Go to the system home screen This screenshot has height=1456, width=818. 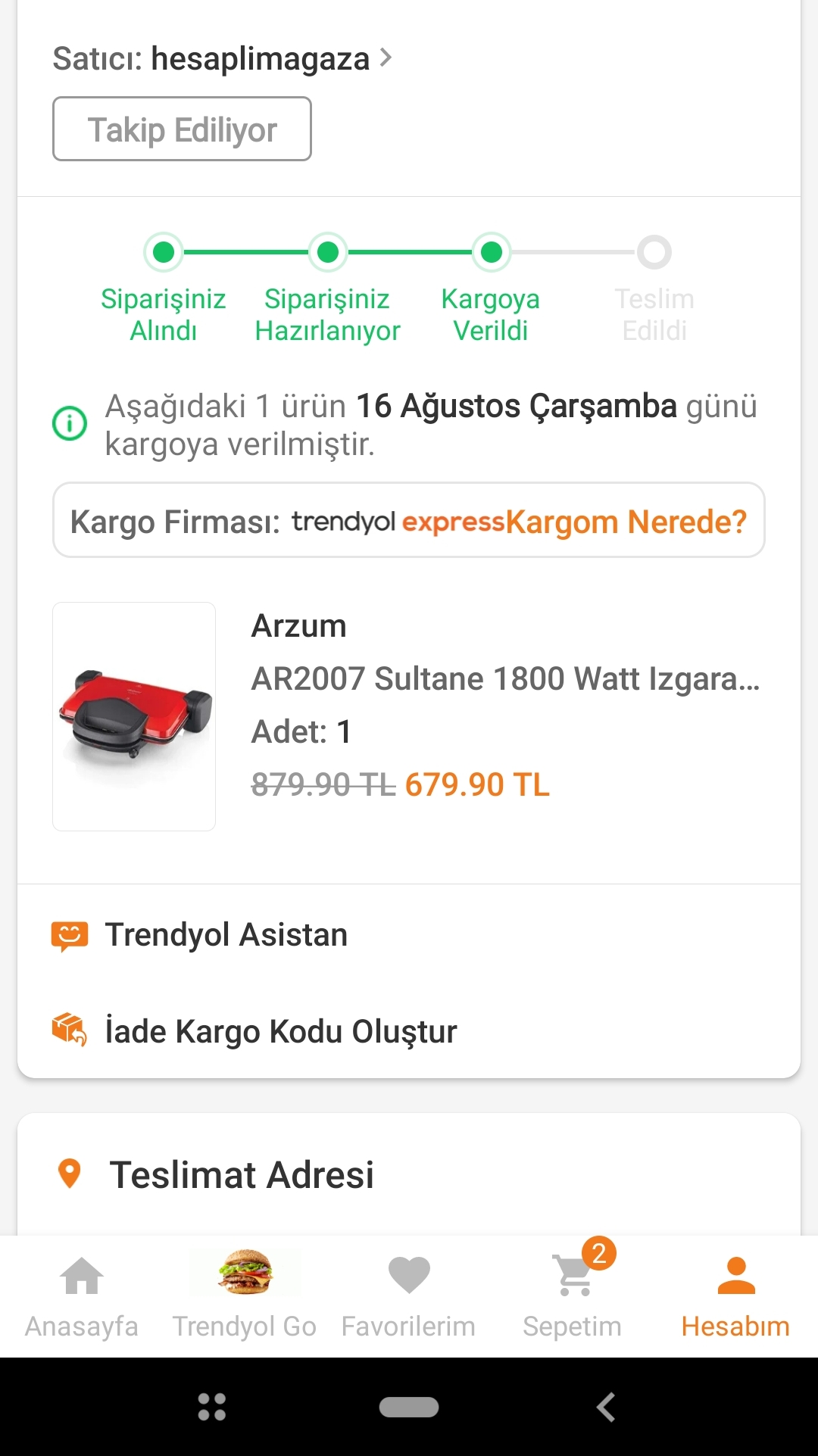pyautogui.click(x=409, y=1408)
